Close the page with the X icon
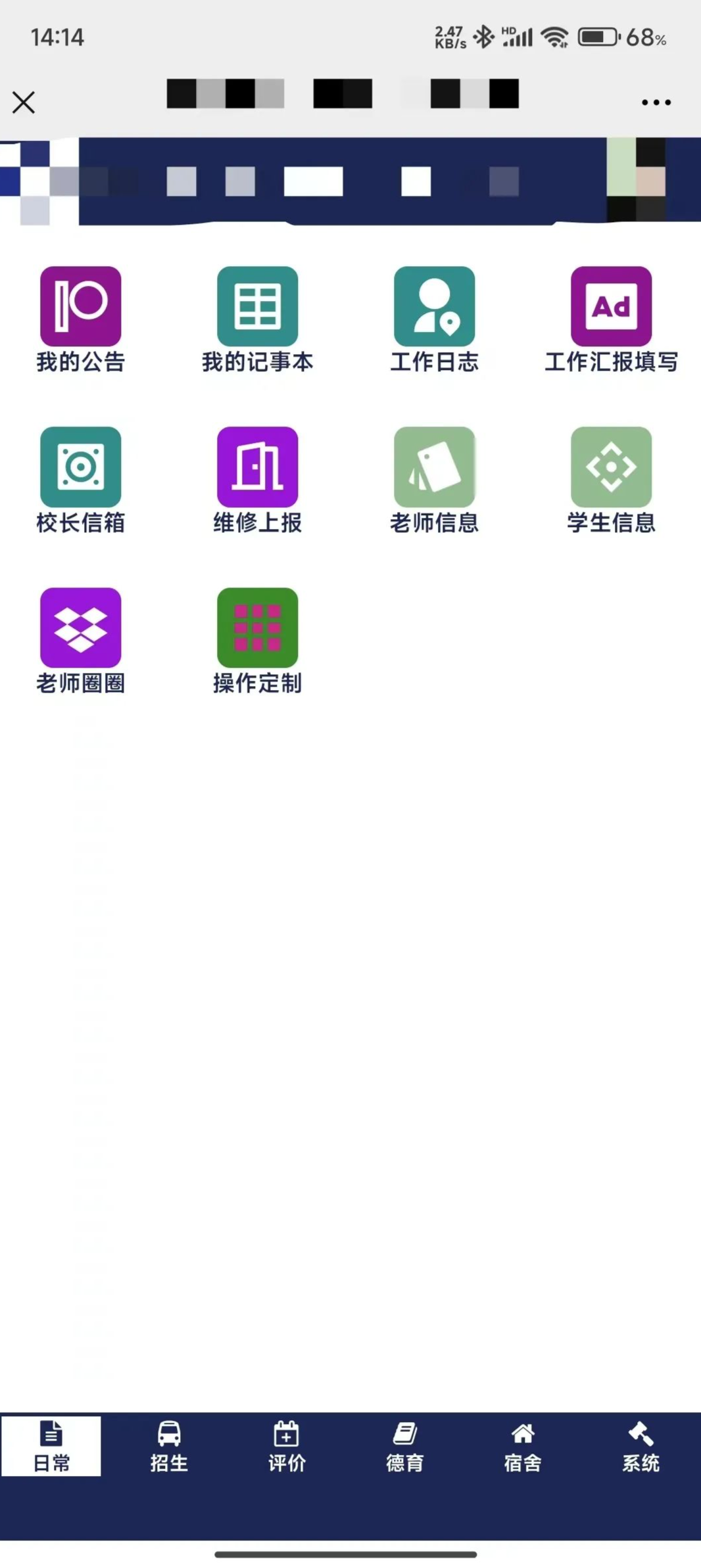Screen dimensions: 701x1568 (24, 103)
